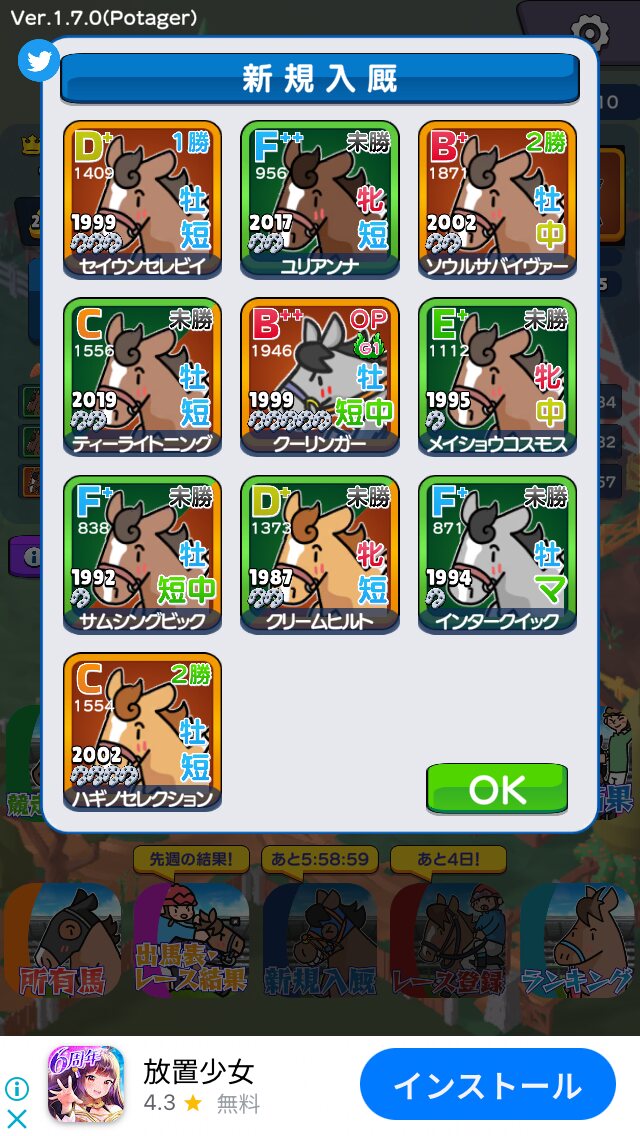Tap the インタークイック horse card
The height and width of the screenshot is (1136, 640).
pos(497,554)
